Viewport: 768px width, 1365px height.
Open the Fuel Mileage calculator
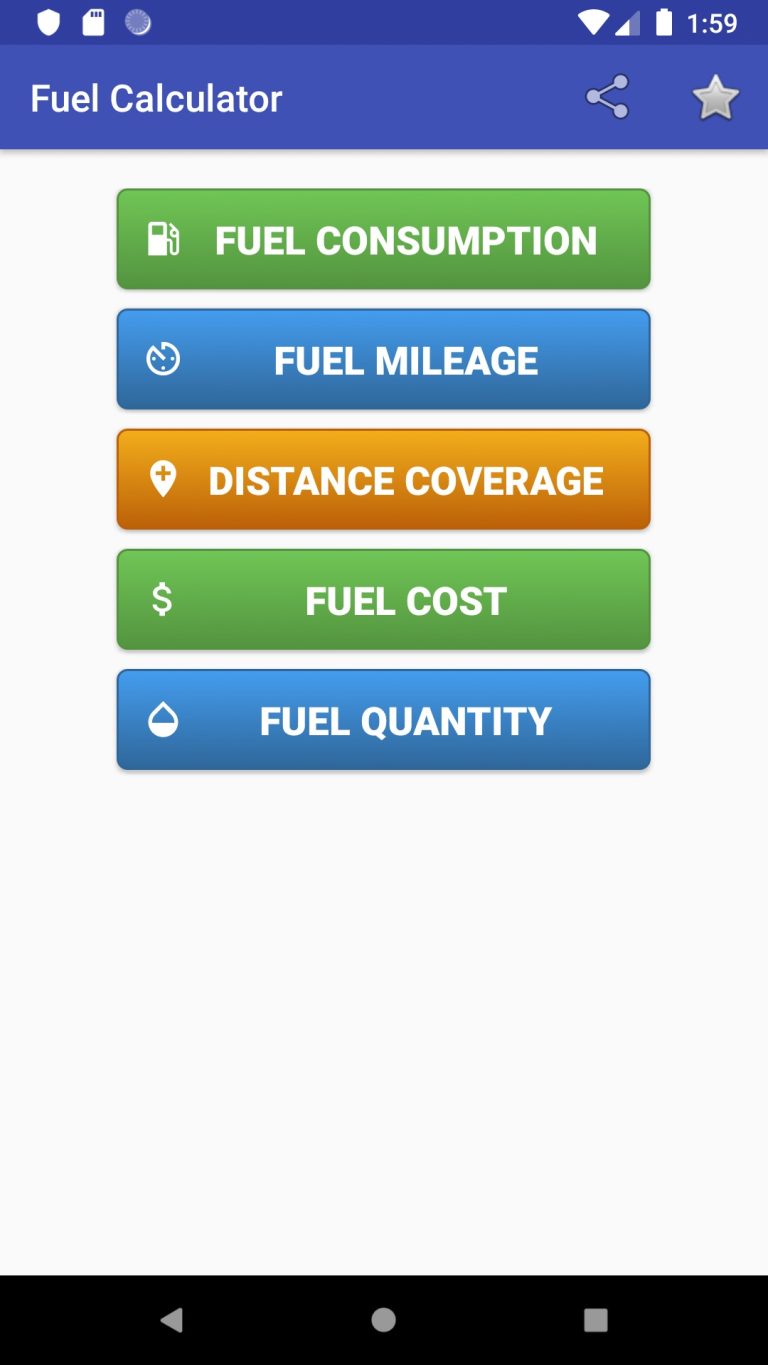tap(384, 359)
